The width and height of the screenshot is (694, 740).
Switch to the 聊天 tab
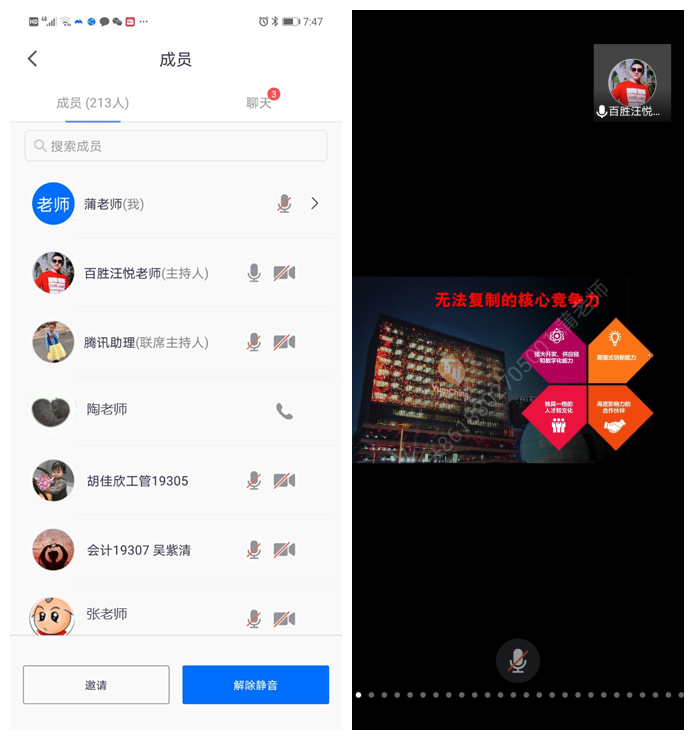click(259, 103)
